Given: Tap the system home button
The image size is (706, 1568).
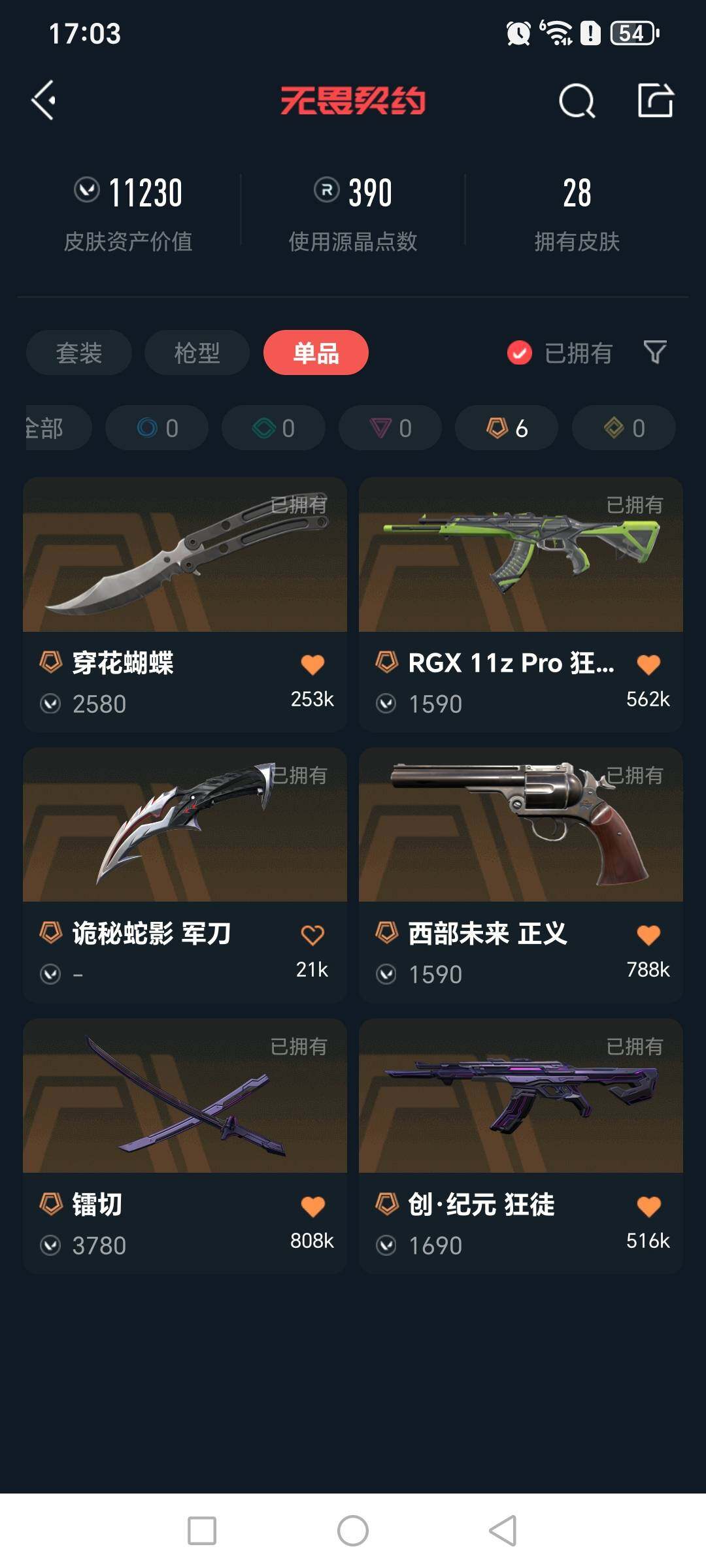Looking at the screenshot, I should coord(353,1531).
